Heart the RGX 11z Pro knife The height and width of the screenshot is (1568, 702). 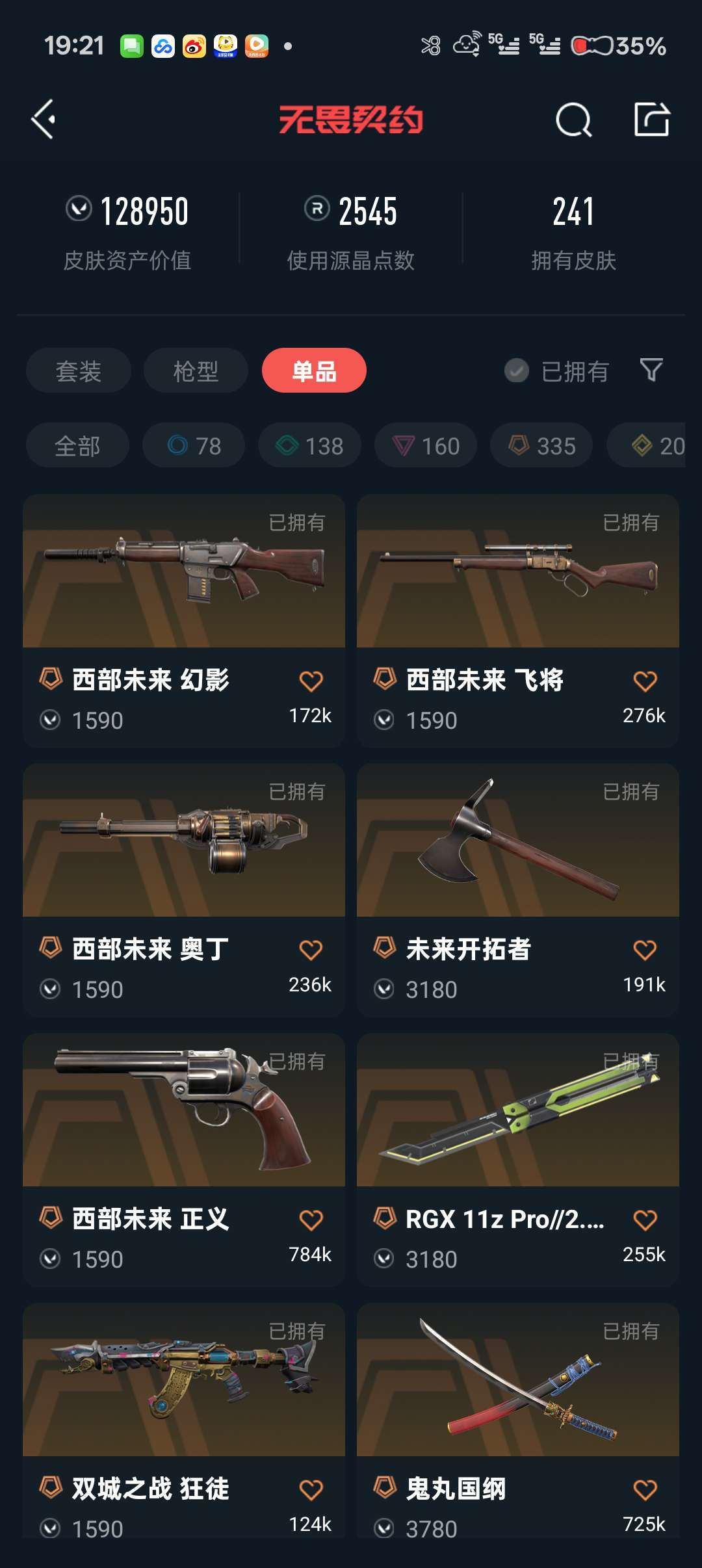pyautogui.click(x=644, y=1220)
